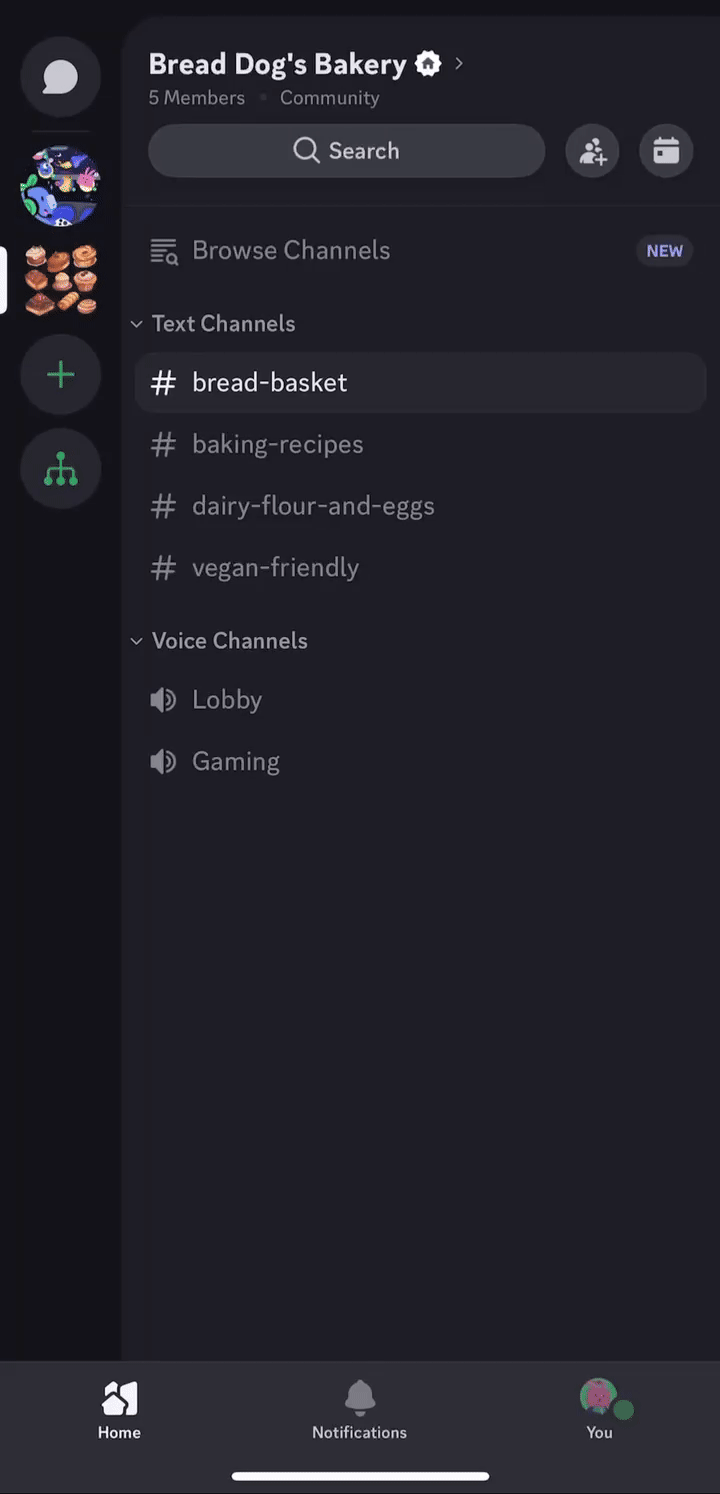Switch to the Notifications tab
The width and height of the screenshot is (720, 1494).
click(x=359, y=1409)
